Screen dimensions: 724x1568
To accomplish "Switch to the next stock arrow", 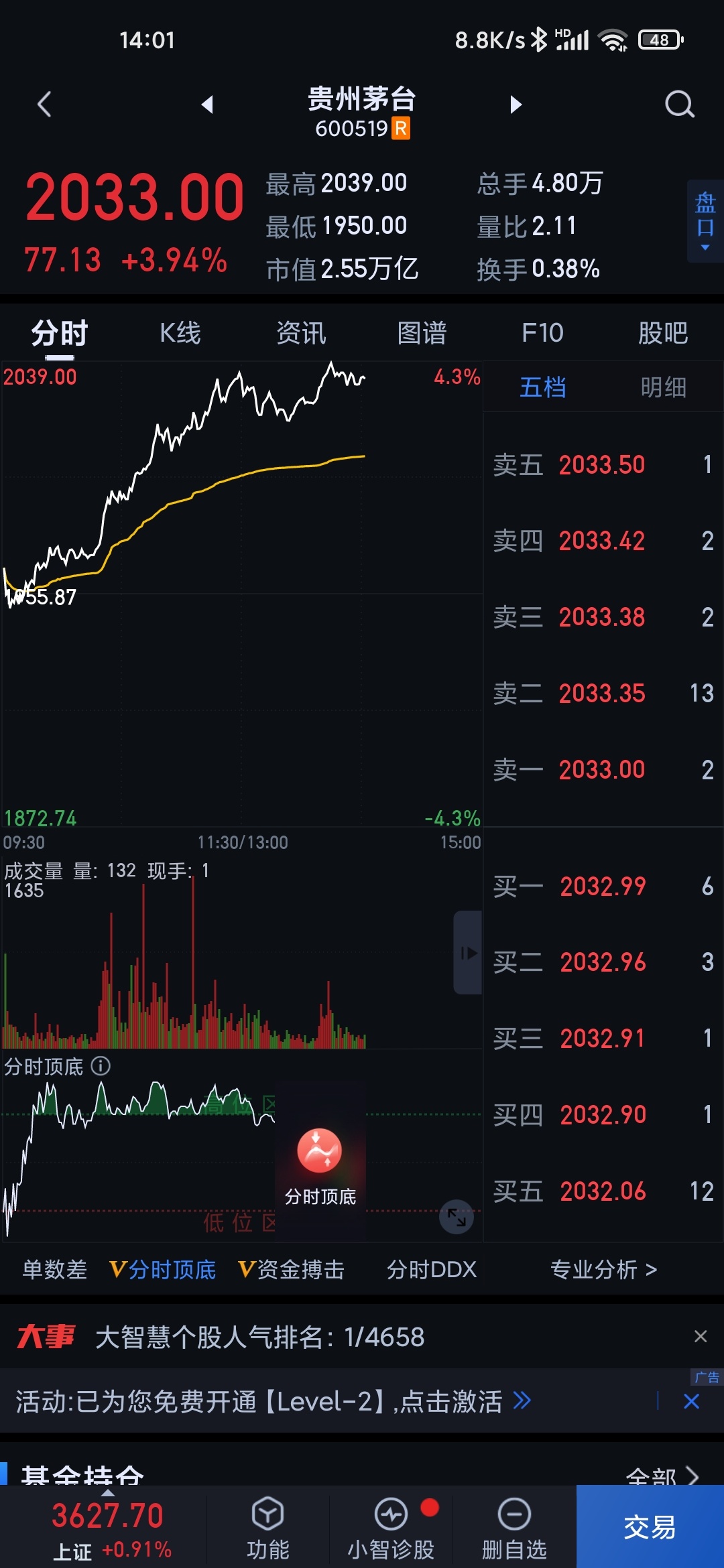I will tap(516, 105).
